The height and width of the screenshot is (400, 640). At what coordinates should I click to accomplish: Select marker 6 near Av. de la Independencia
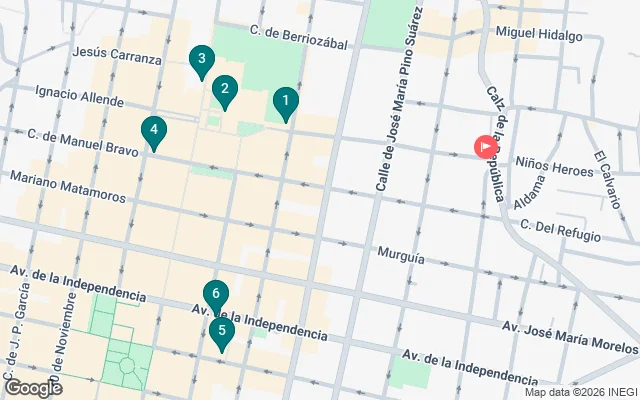coord(215,295)
